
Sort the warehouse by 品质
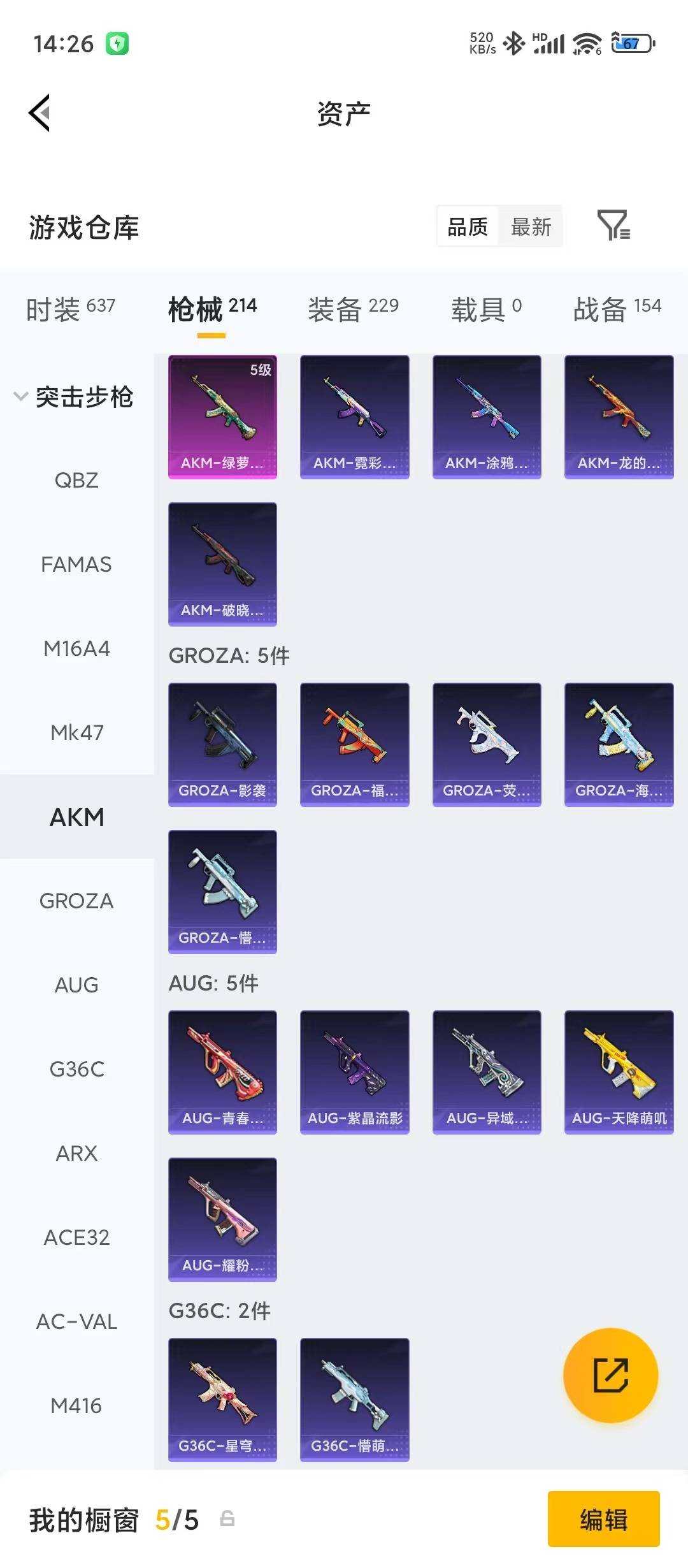point(468,227)
